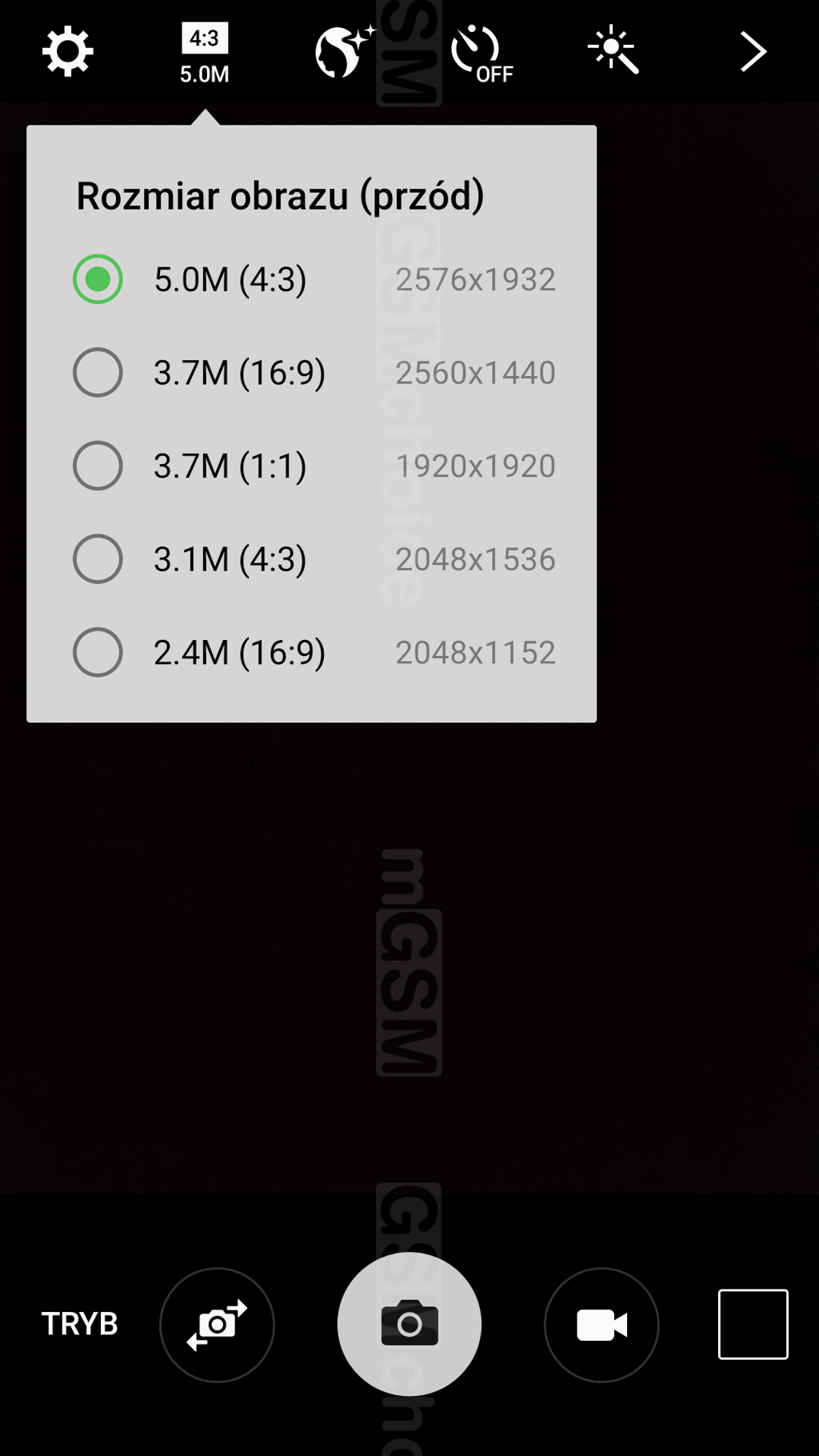Open the gallery preview thumbnail
819x1456 pixels.
click(753, 1324)
